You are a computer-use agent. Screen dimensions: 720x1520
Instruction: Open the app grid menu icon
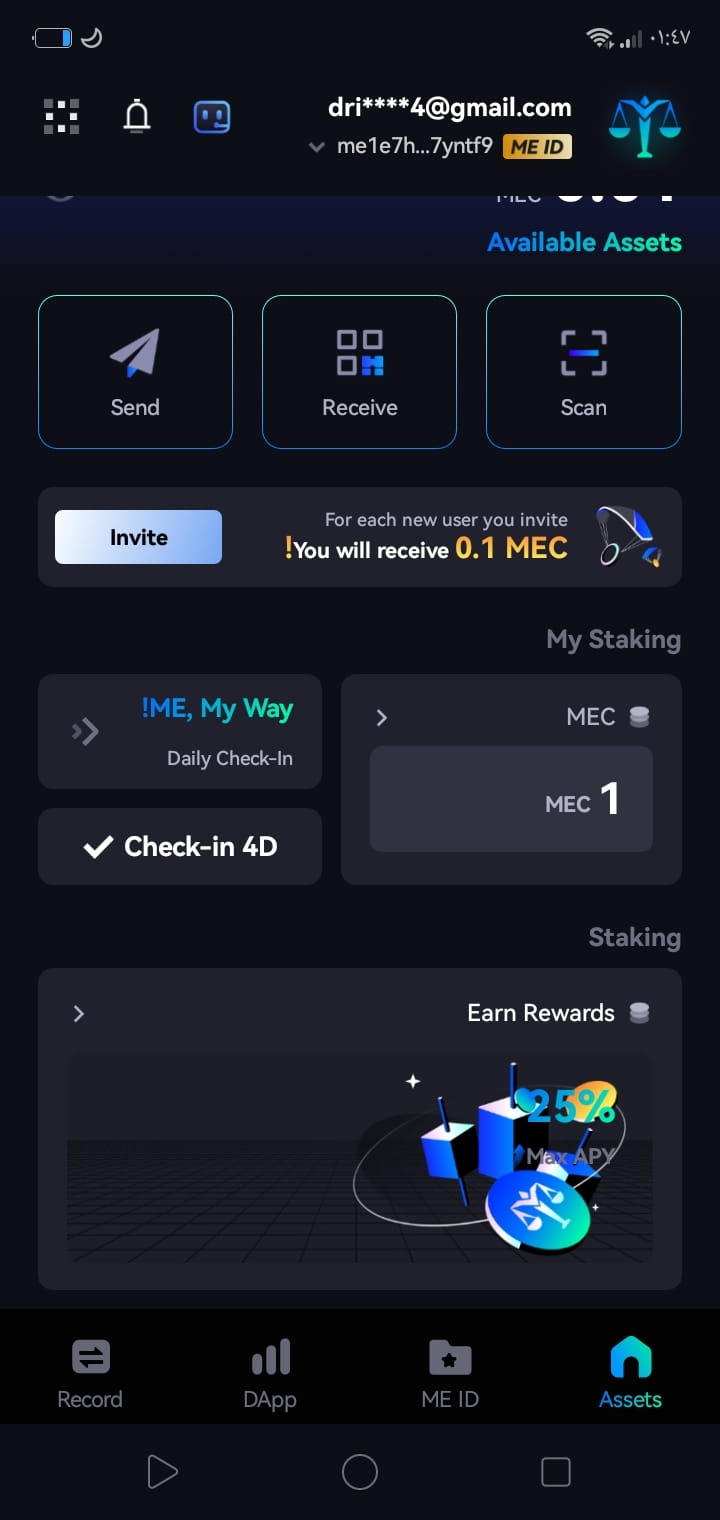pos(60,115)
